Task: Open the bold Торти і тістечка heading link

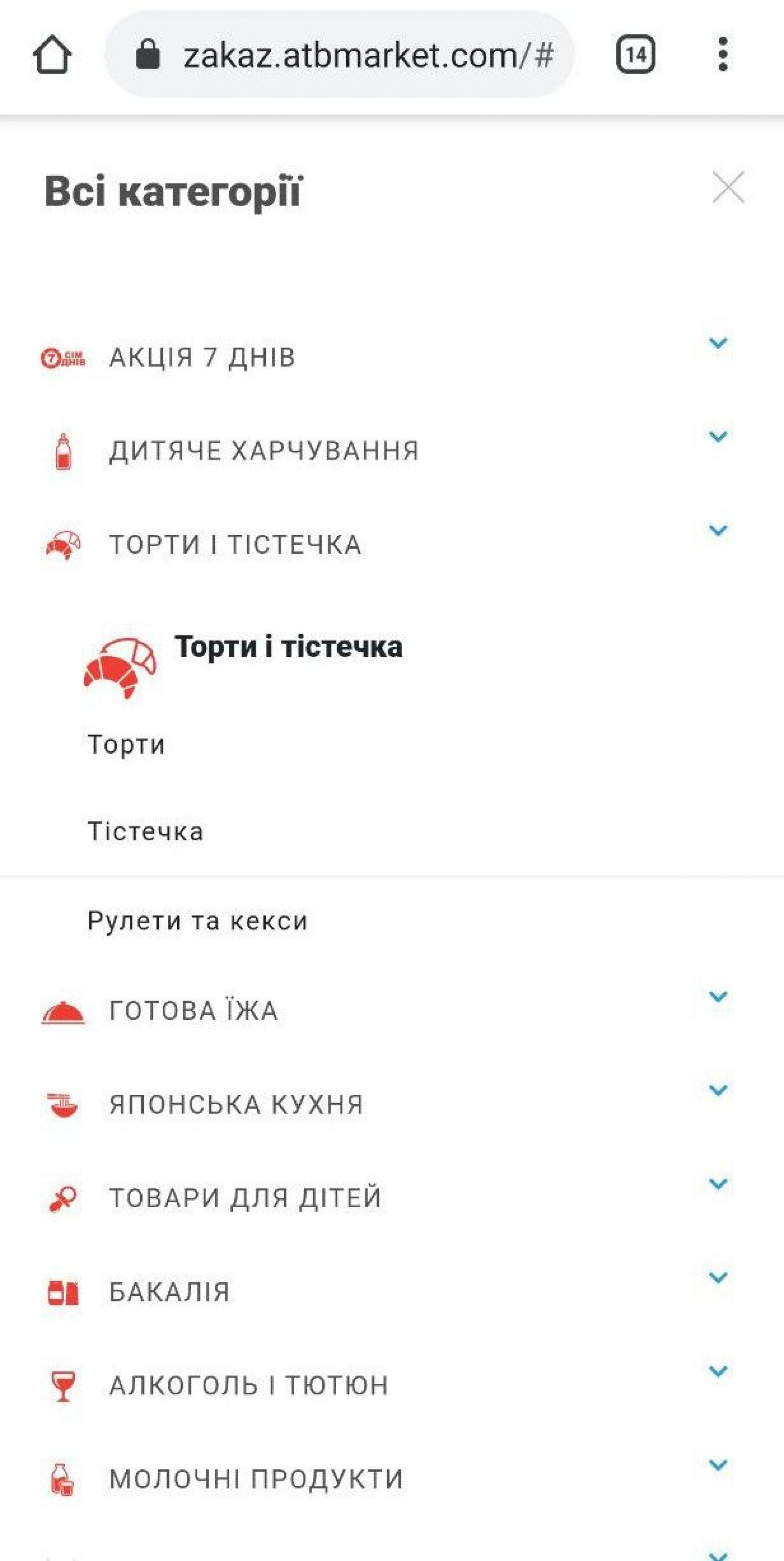Action: (288, 647)
